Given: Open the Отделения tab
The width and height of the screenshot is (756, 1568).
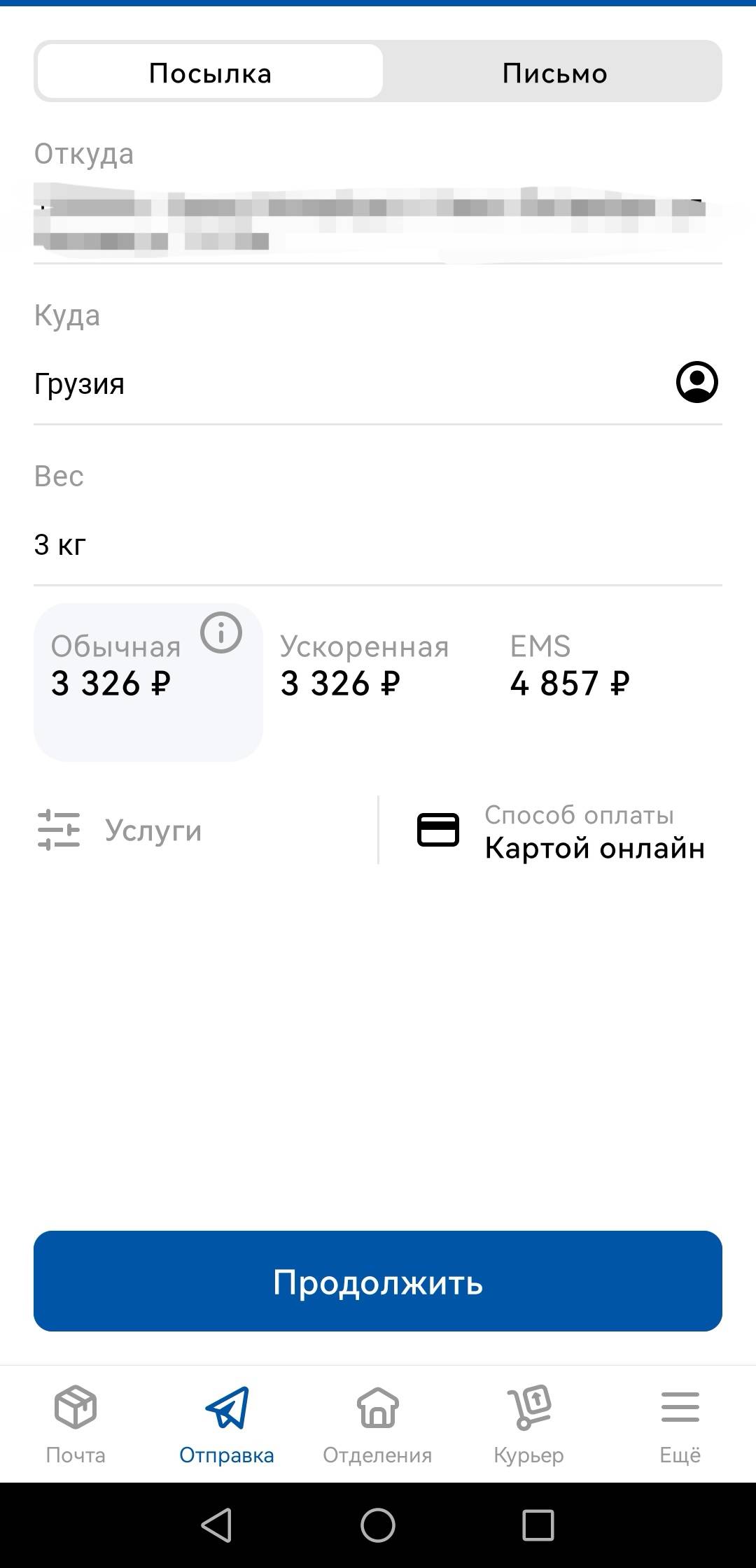Looking at the screenshot, I should coord(377,1425).
